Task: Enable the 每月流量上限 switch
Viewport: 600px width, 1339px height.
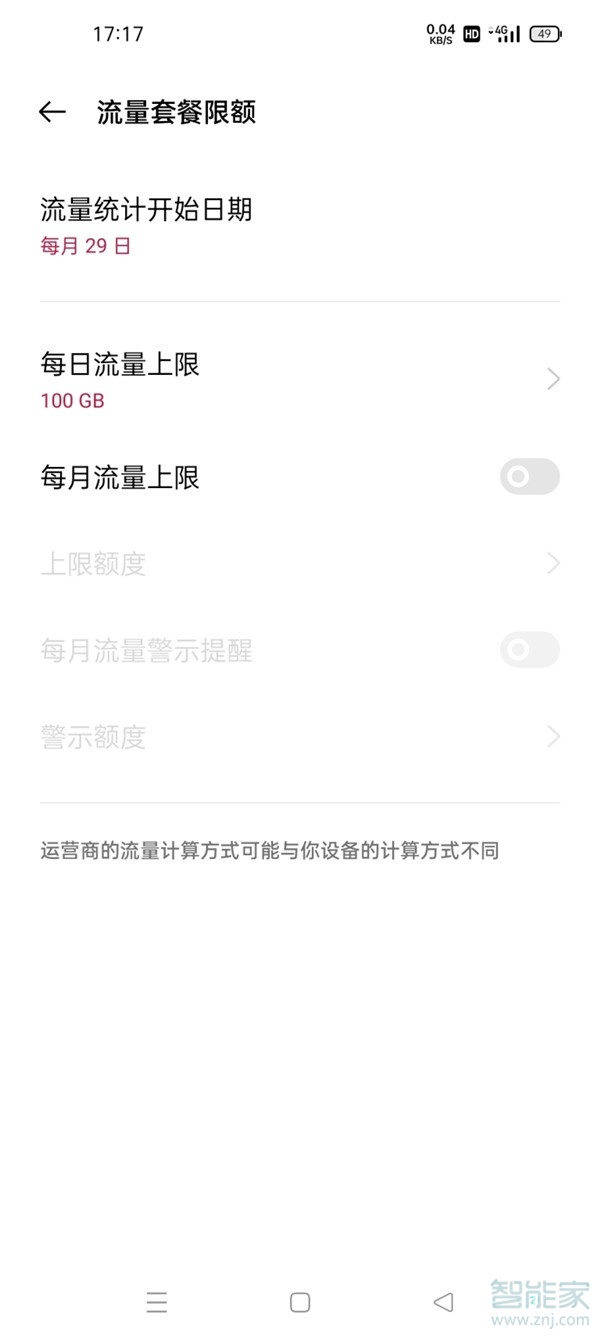Action: click(x=529, y=477)
